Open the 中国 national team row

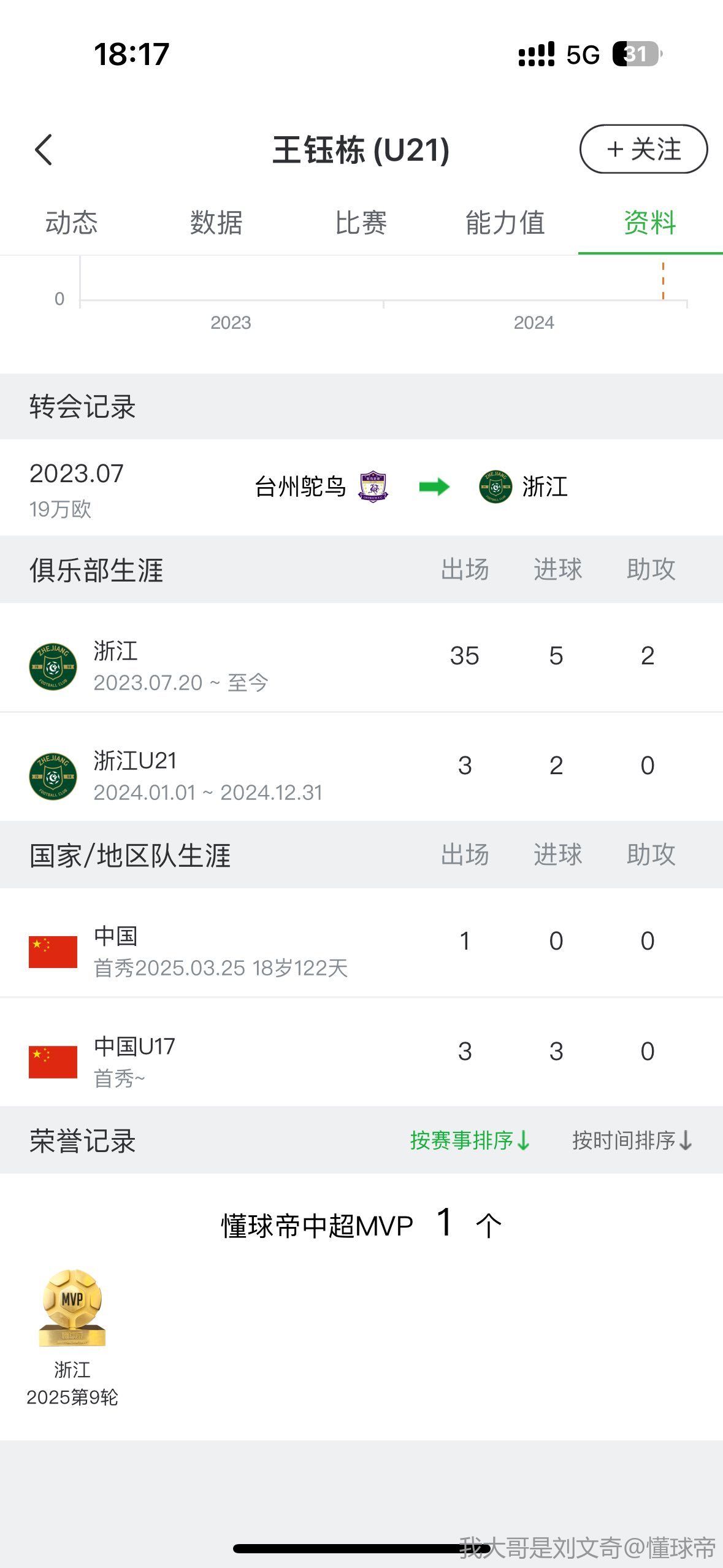[x=361, y=943]
